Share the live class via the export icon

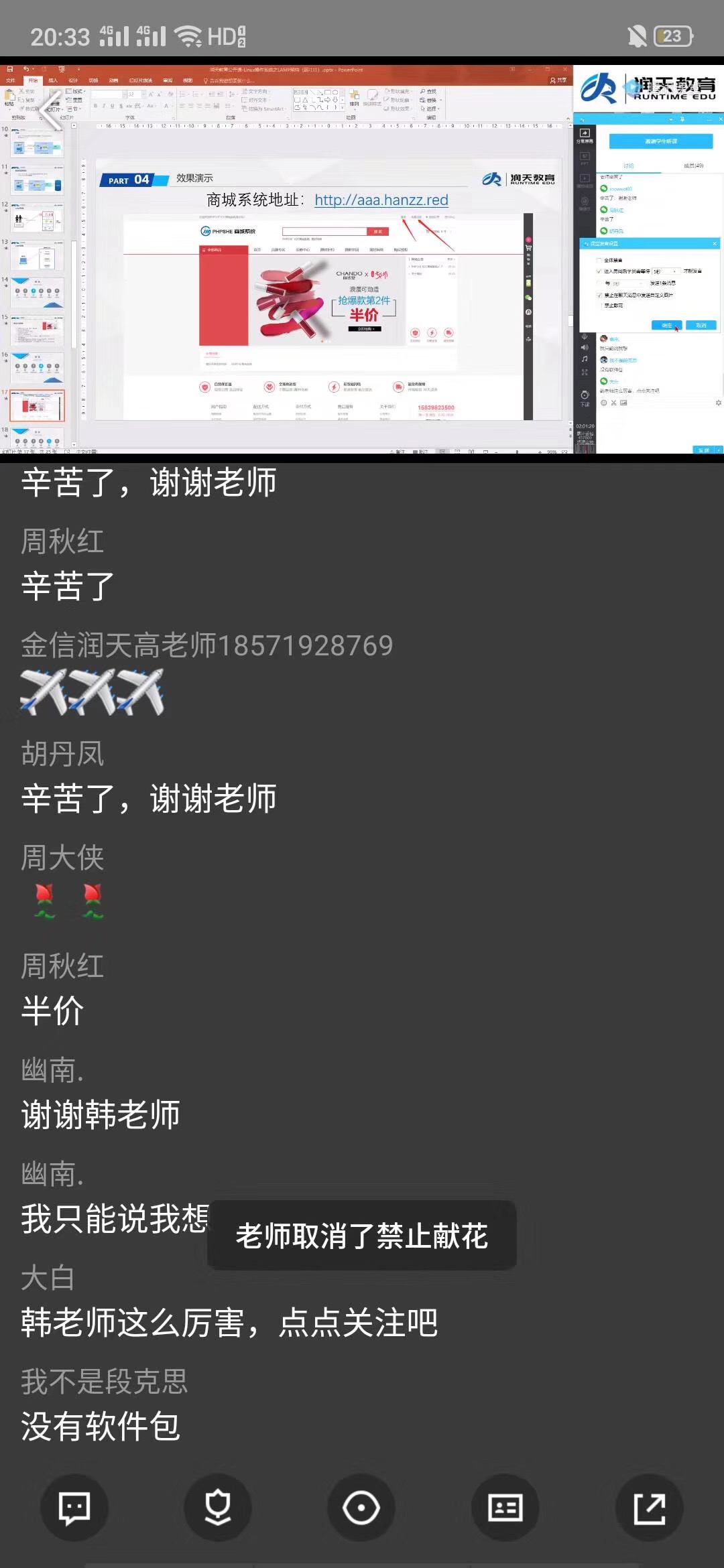[x=649, y=1508]
